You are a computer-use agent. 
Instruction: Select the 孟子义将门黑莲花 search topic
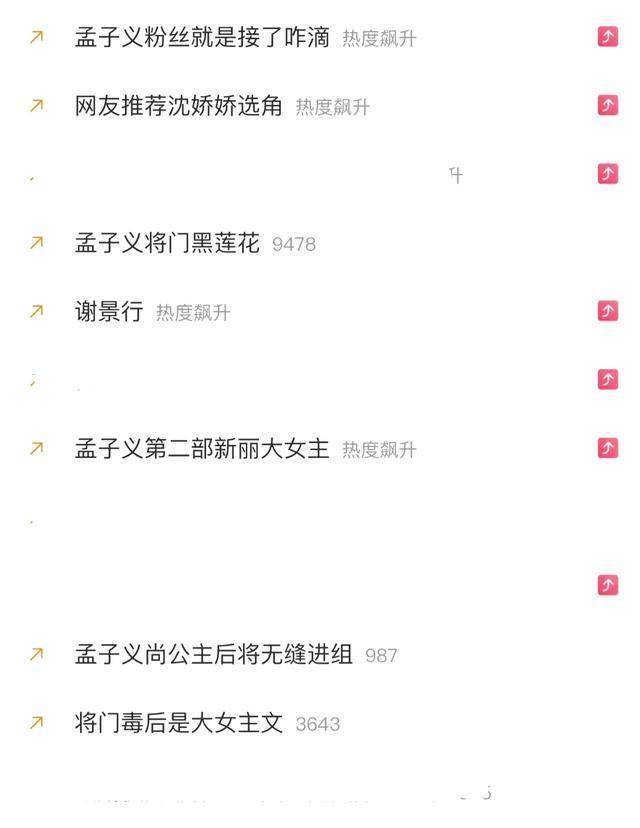[167, 243]
